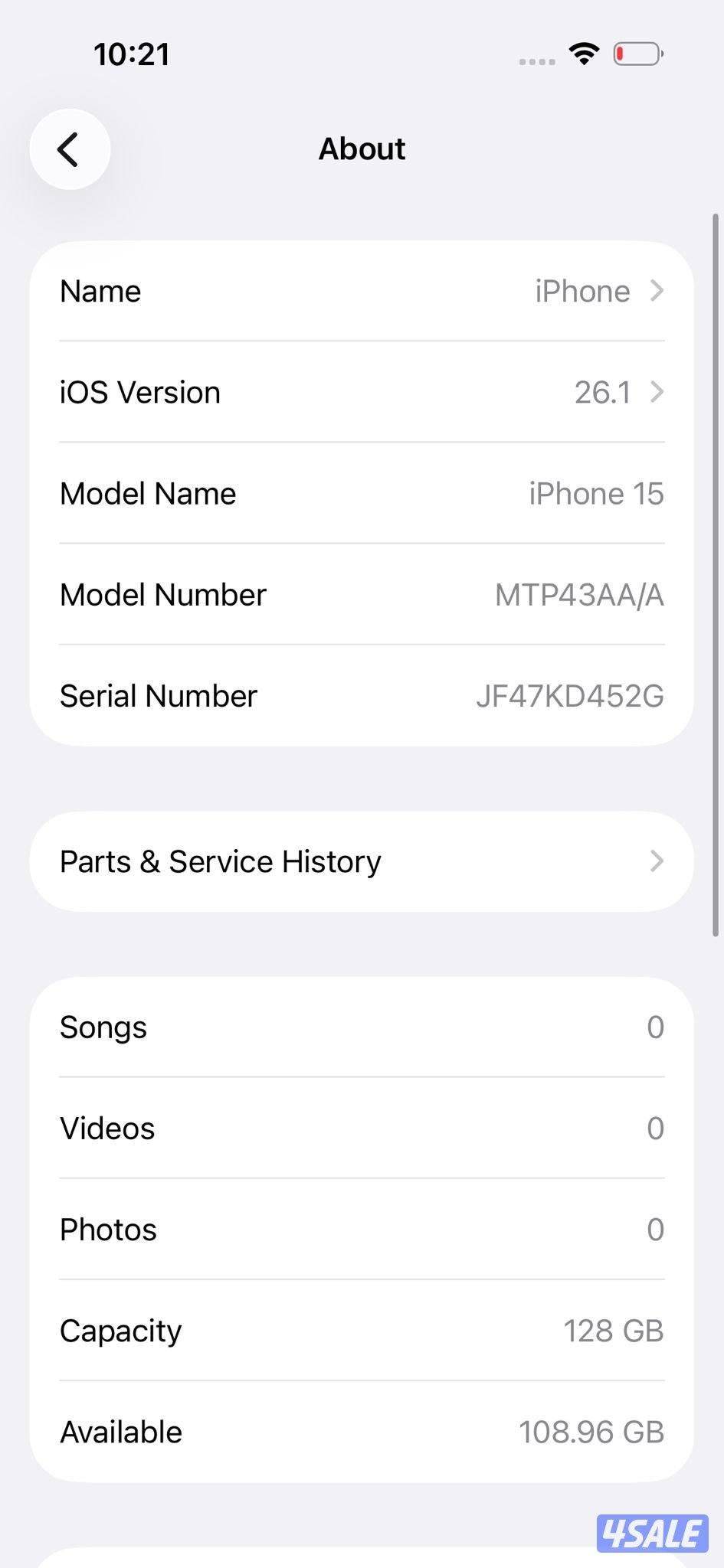
Task: Tap the About title heading
Action: (362, 149)
